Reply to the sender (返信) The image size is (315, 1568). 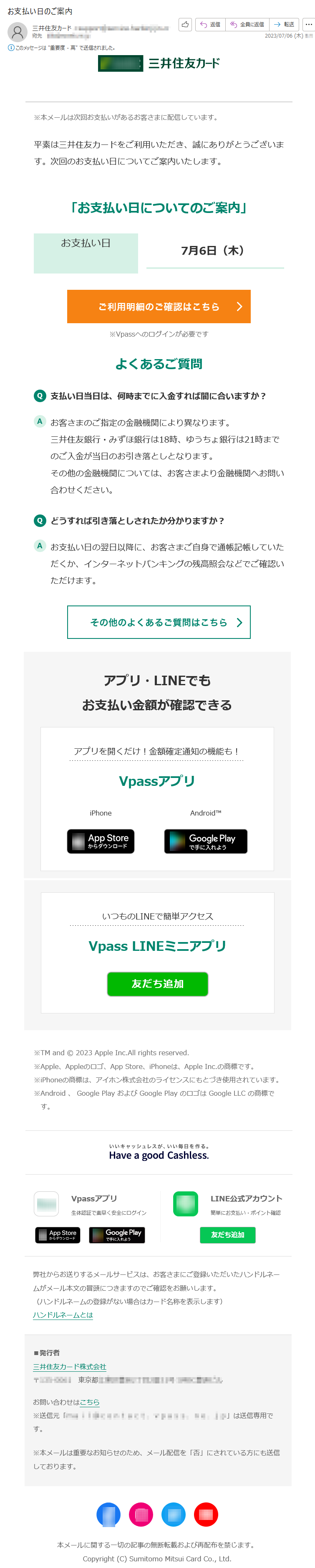point(210,24)
